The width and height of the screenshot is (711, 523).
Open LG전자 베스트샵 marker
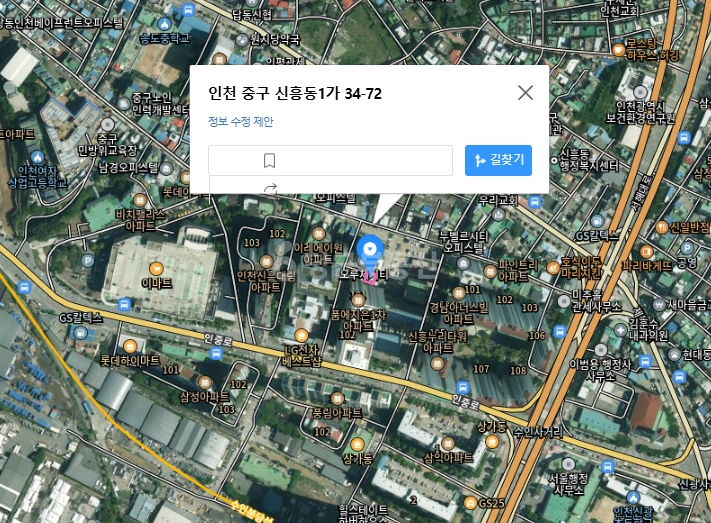pyautogui.click(x=302, y=336)
